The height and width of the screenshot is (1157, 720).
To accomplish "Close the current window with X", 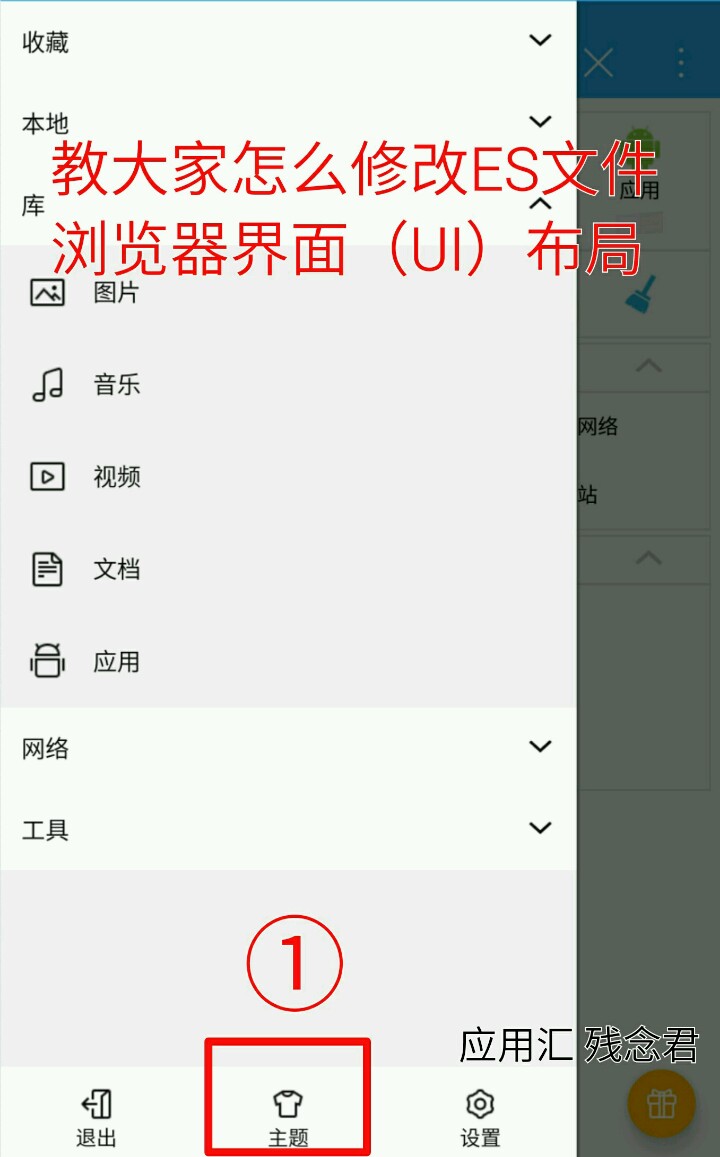I will [x=599, y=64].
